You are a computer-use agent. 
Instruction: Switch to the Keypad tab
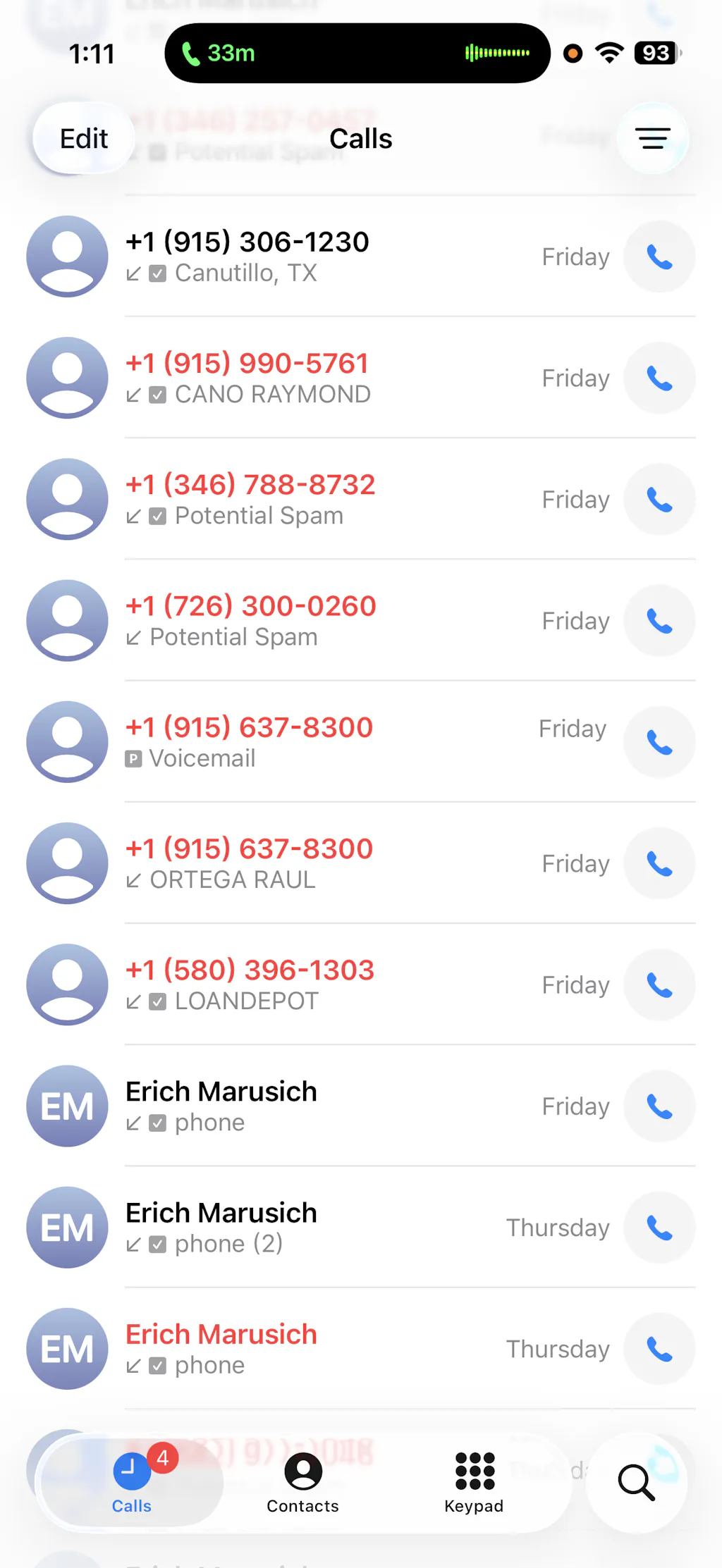pos(474,1482)
